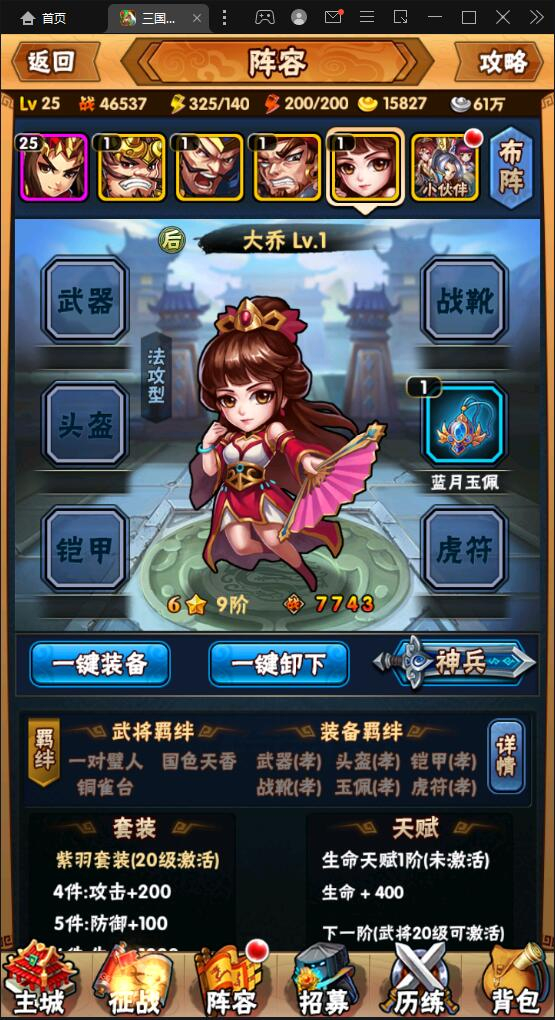Tap the 头盔 helmet slot
Image resolution: width=555 pixels, height=1020 pixels.
tap(85, 425)
